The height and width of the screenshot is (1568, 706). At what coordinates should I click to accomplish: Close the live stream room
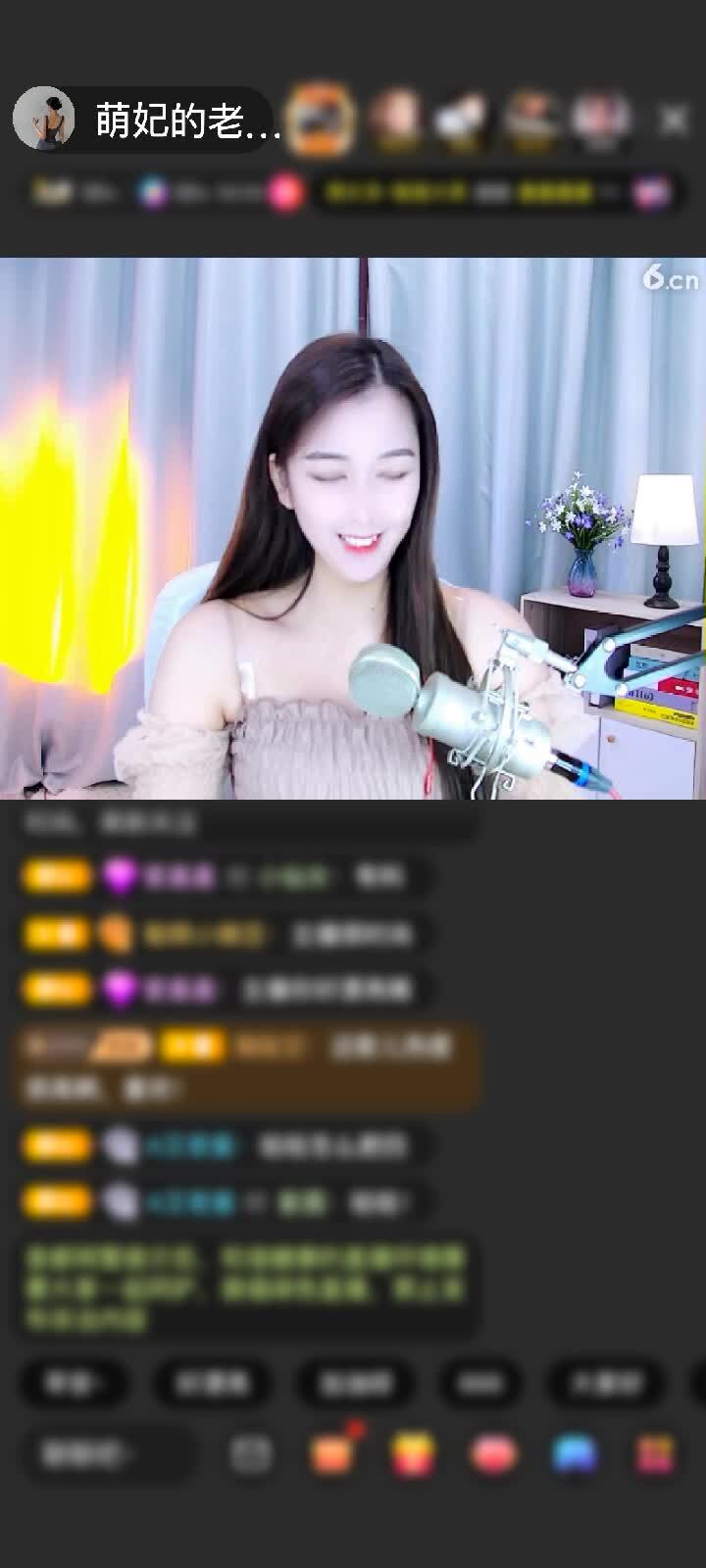(673, 121)
